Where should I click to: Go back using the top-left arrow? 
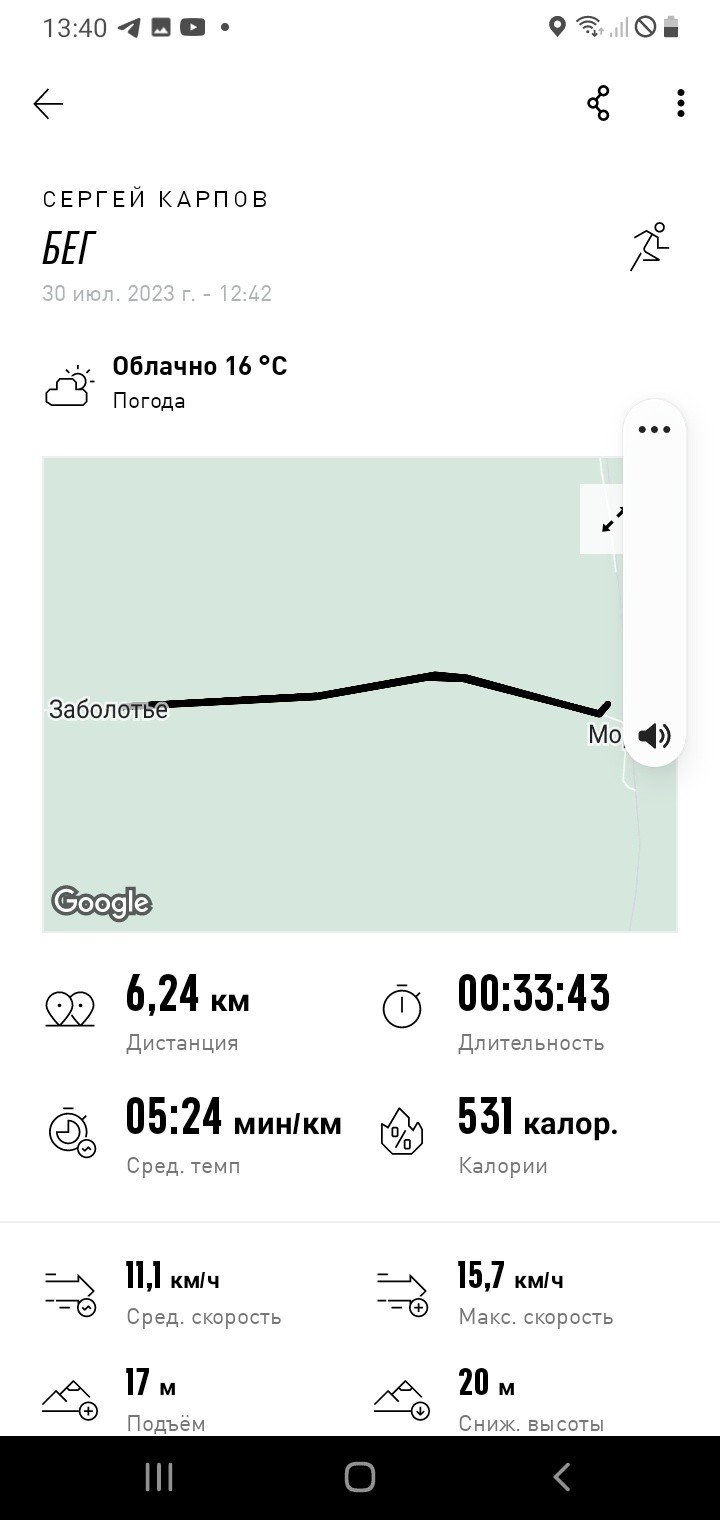pyautogui.click(x=48, y=104)
